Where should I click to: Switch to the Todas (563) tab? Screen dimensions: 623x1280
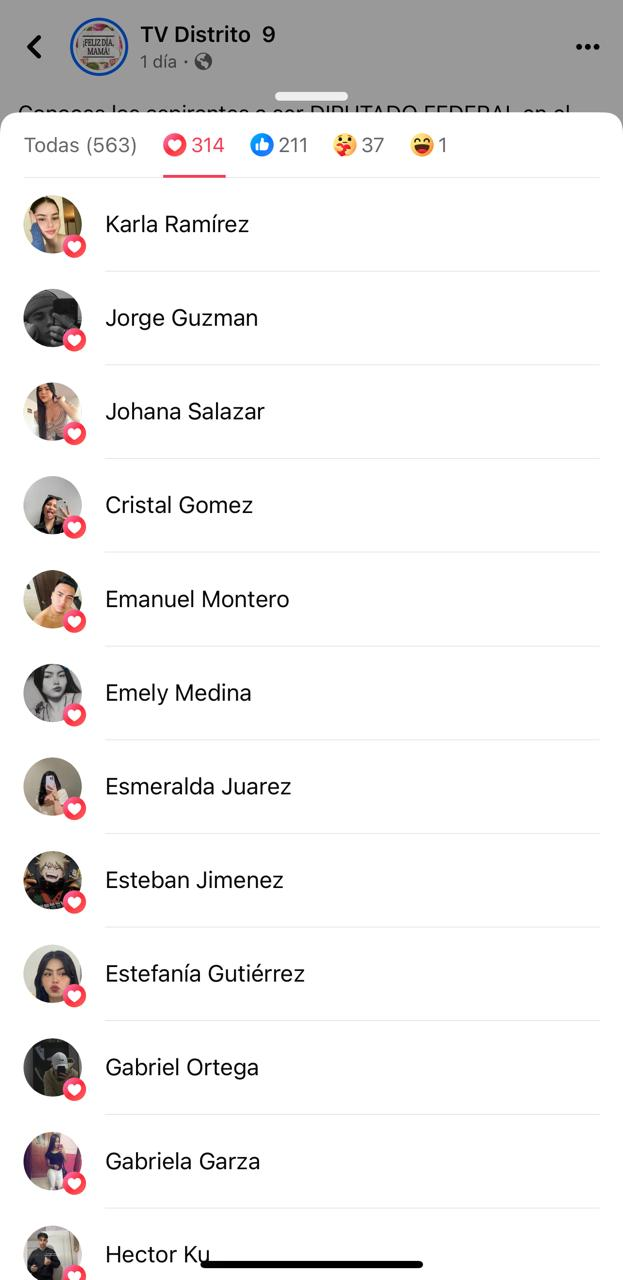point(80,146)
